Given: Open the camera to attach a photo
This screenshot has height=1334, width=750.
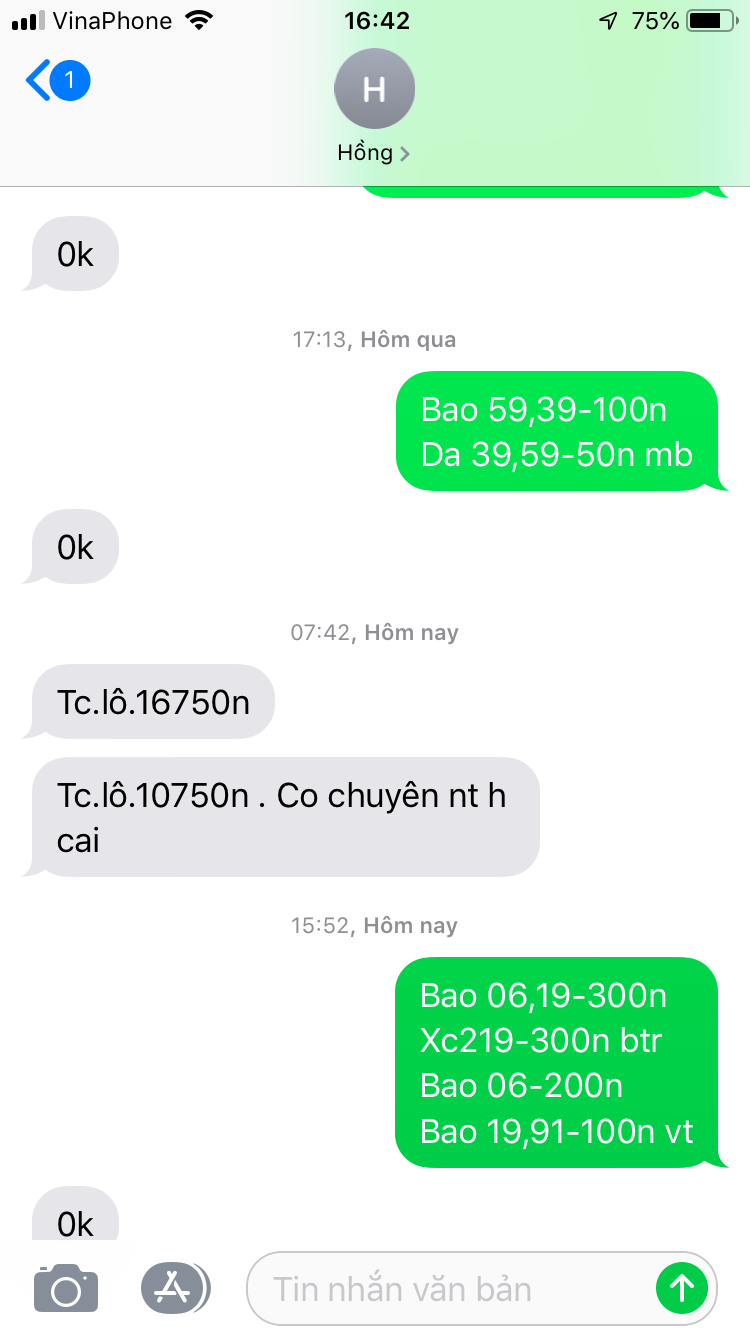Looking at the screenshot, I should coord(66,1288).
